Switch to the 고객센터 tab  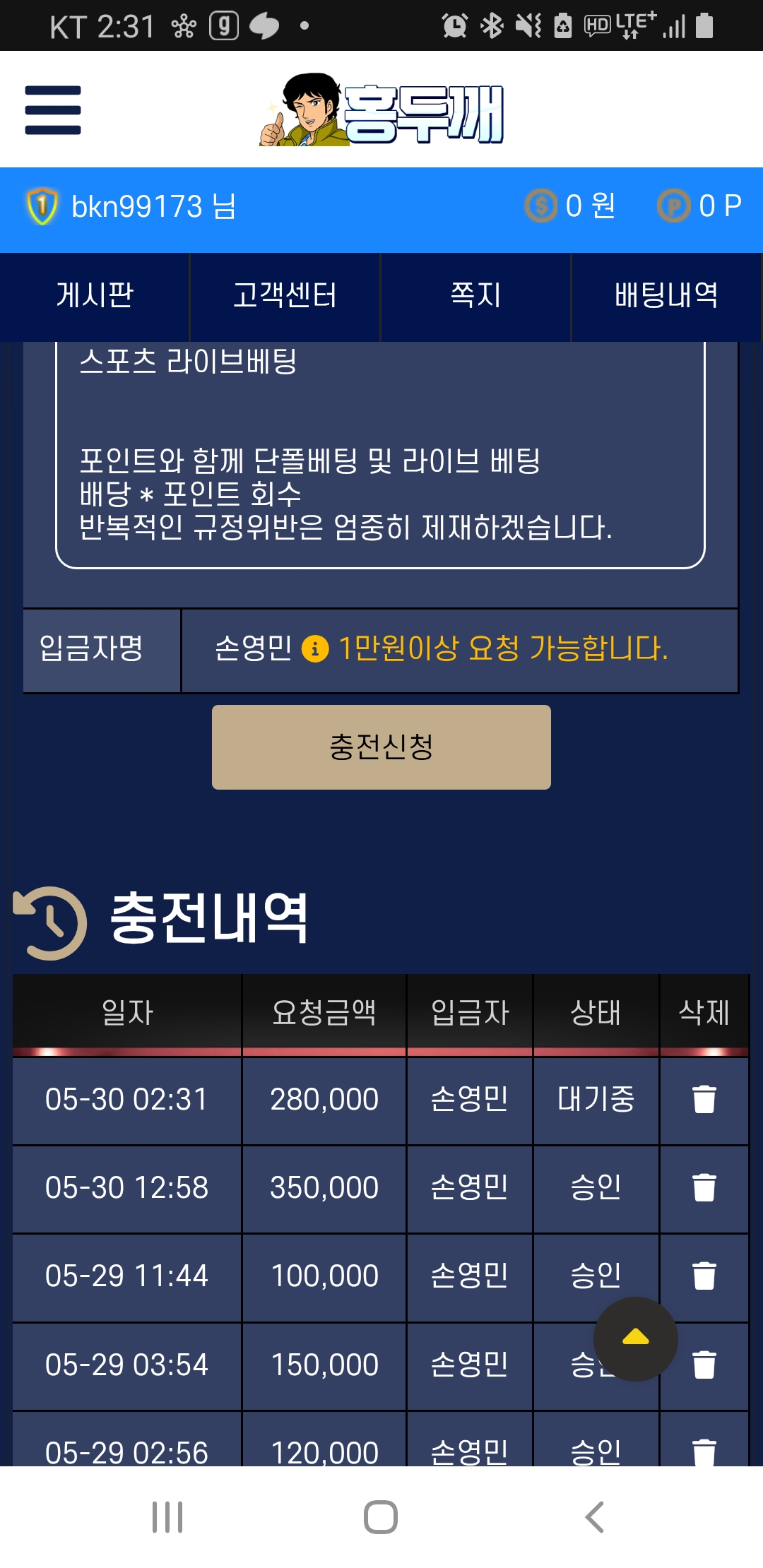(285, 295)
